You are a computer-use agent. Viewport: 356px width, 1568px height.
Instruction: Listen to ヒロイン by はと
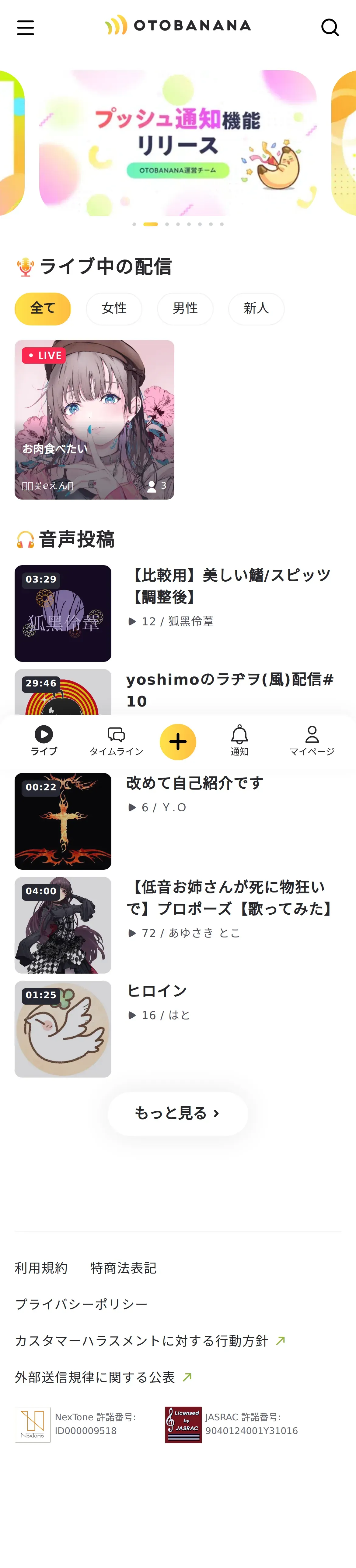pos(157,991)
